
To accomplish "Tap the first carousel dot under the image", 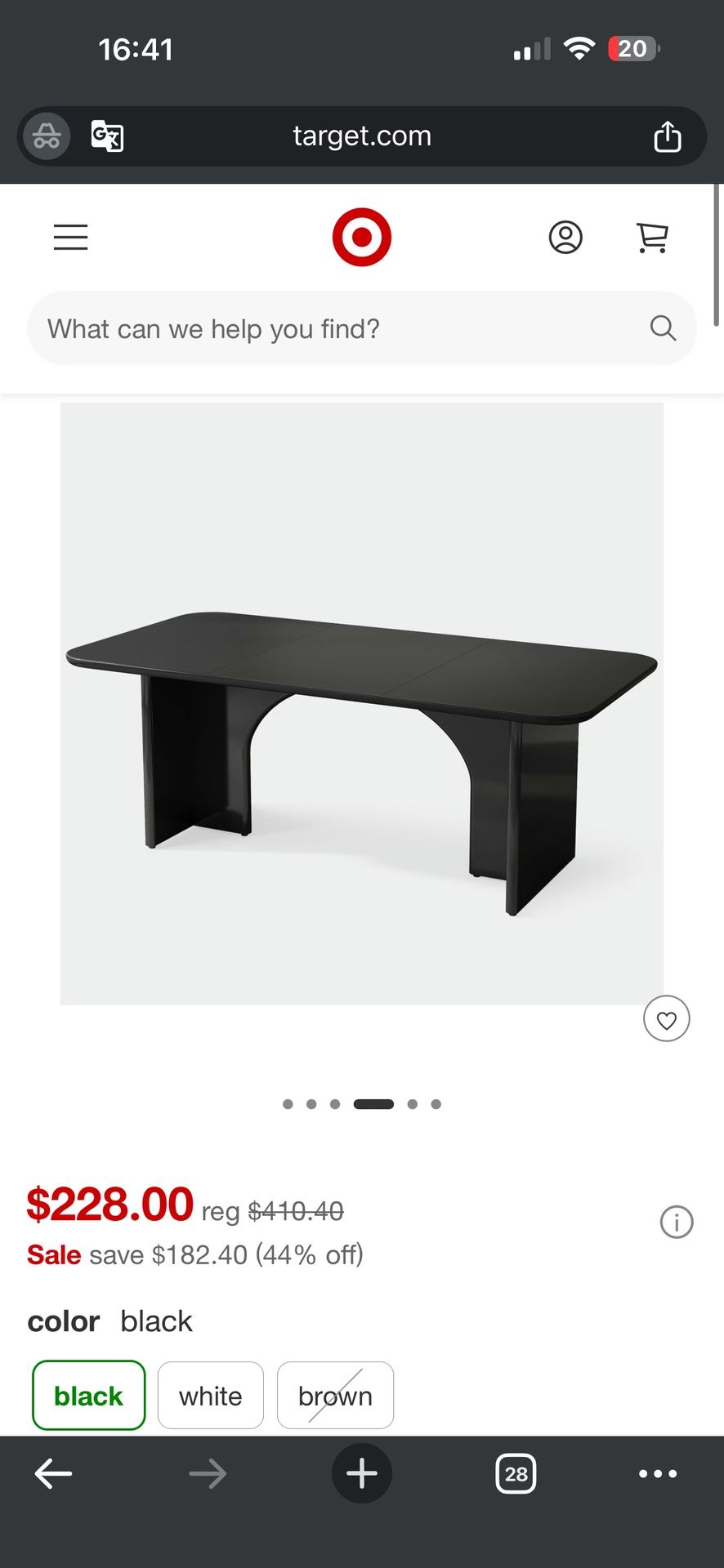I will [288, 1103].
